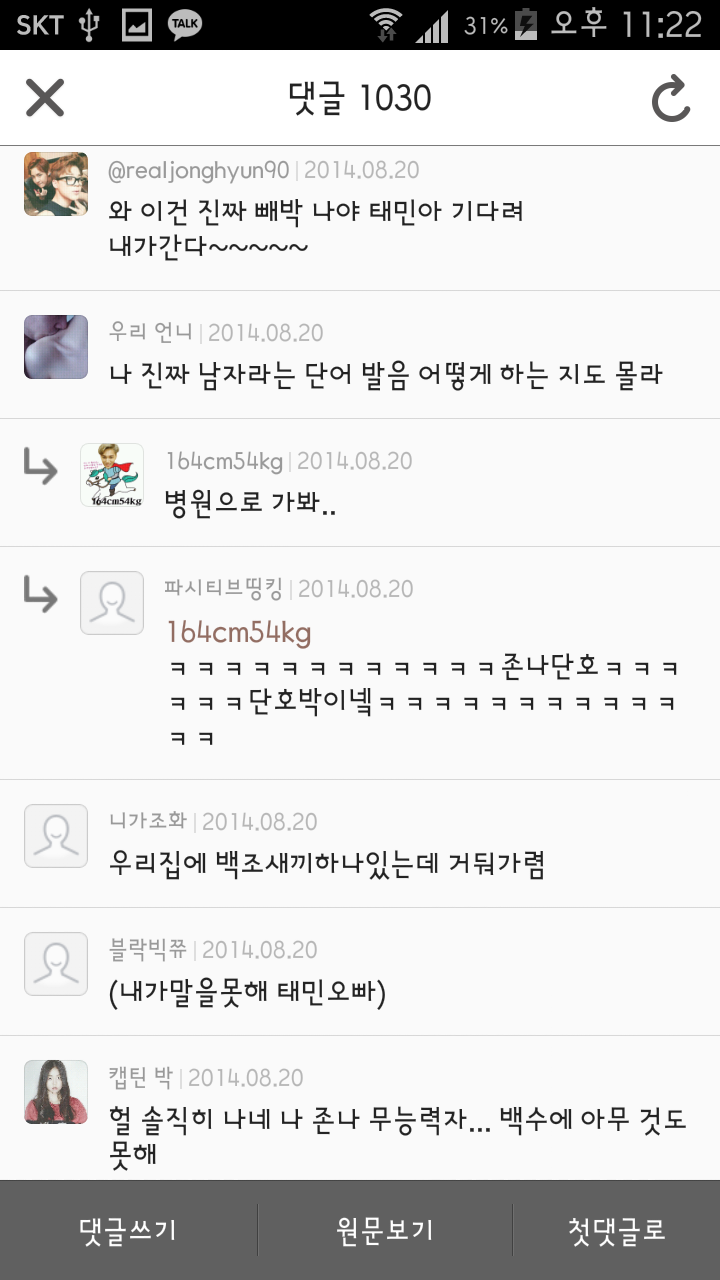Viewport: 720px width, 1280px height.
Task: Open 파시티브띵킹's default avatar
Action: coord(112,603)
